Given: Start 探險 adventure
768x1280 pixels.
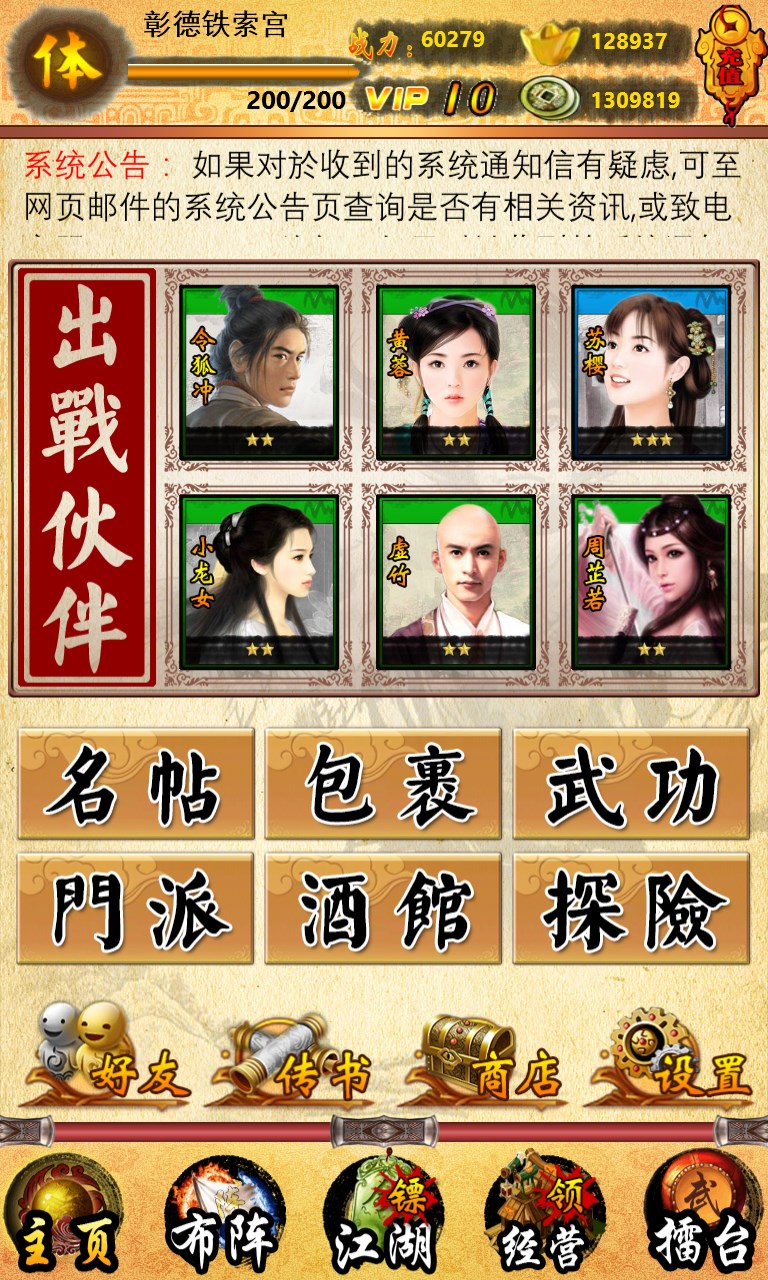Looking at the screenshot, I should pyautogui.click(x=631, y=908).
